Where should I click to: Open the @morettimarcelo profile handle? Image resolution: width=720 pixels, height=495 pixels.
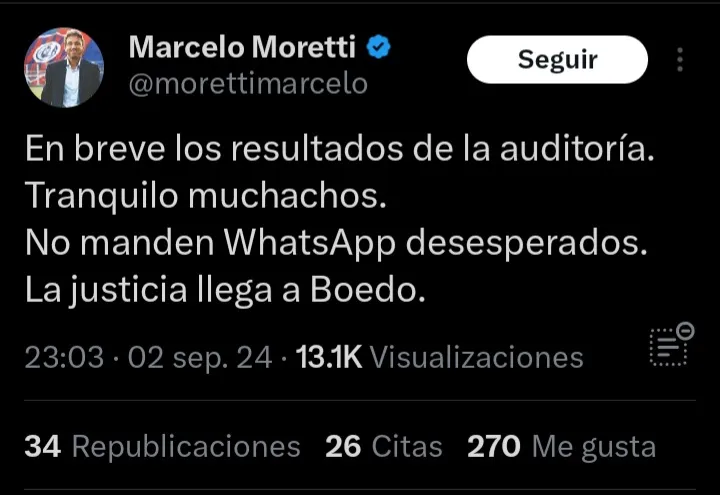pyautogui.click(x=248, y=84)
